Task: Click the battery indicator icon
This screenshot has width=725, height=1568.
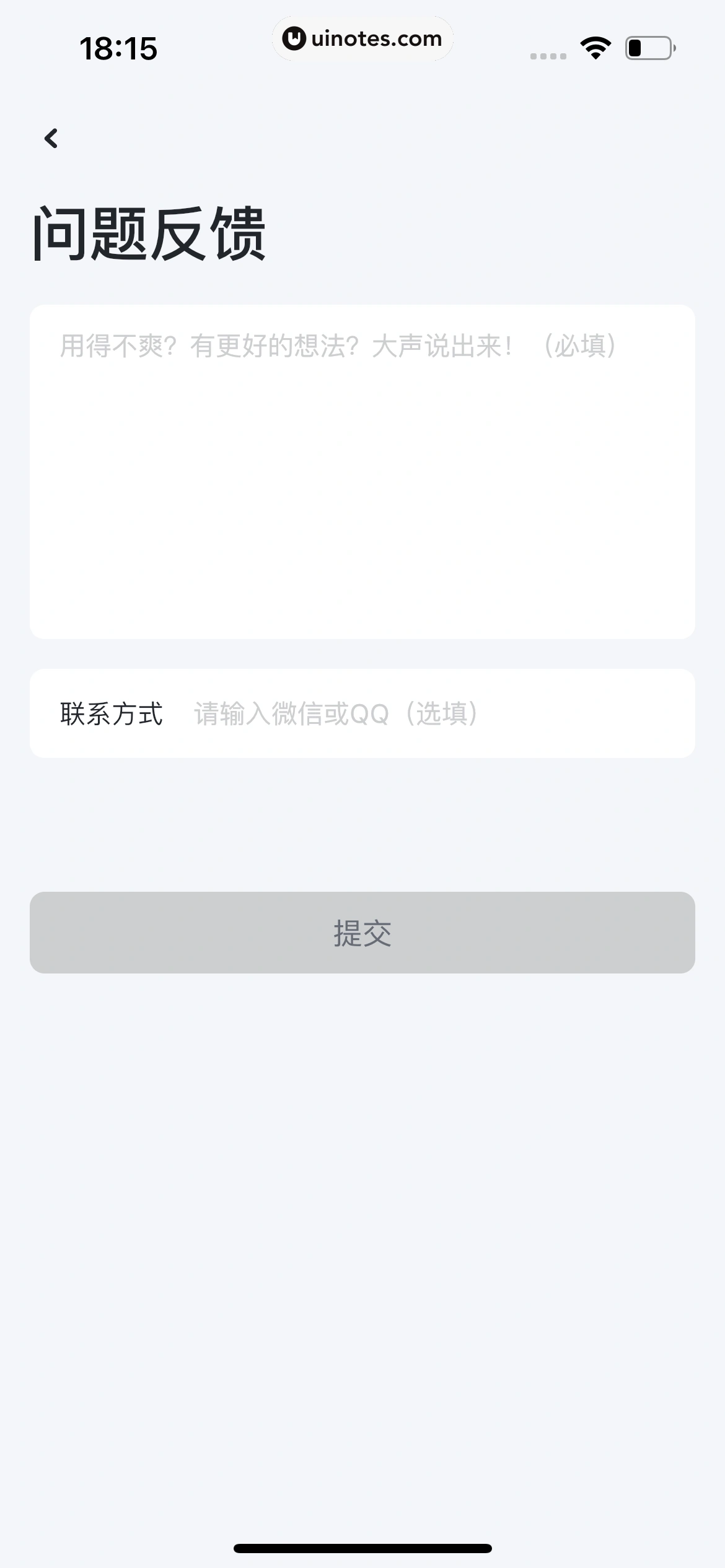Action: (646, 48)
